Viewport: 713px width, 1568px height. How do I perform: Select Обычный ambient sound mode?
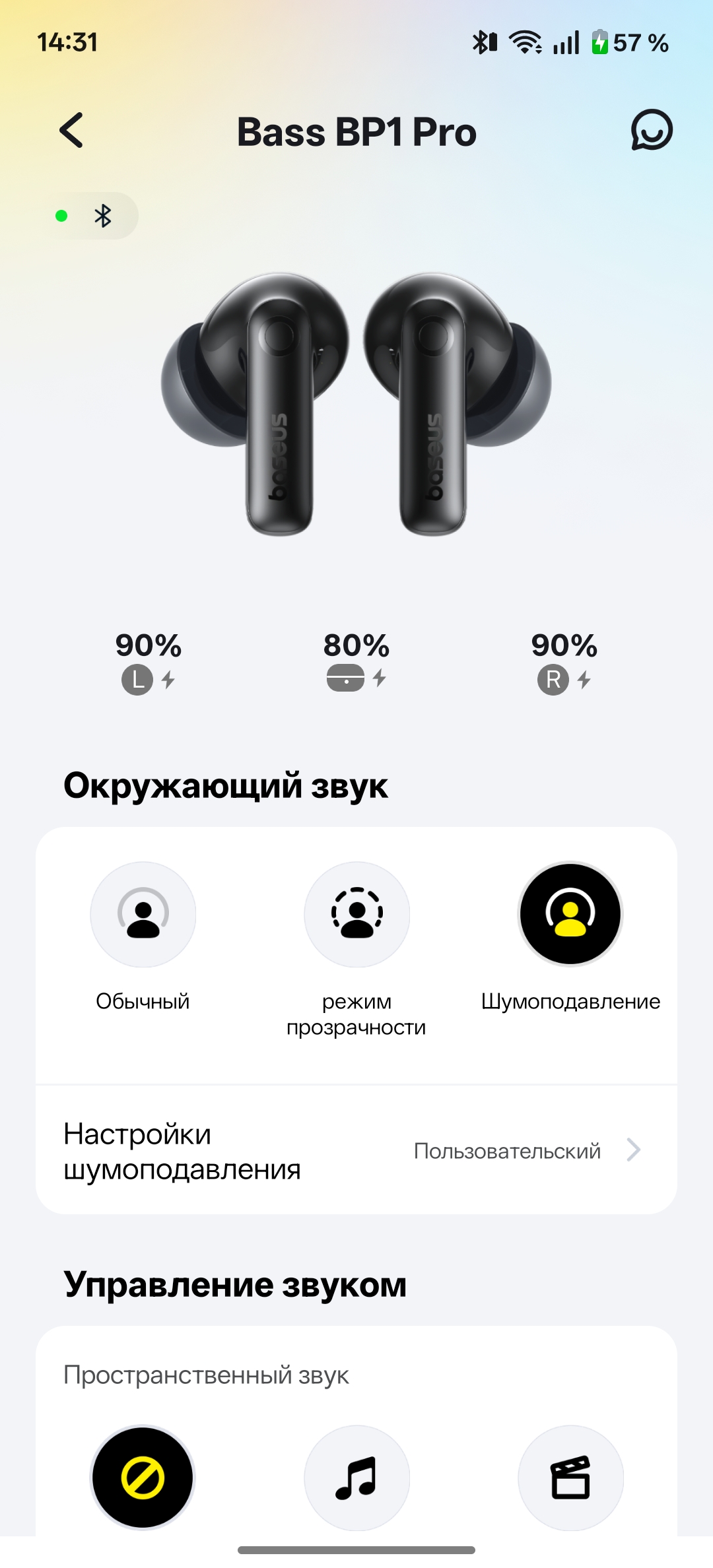(143, 914)
